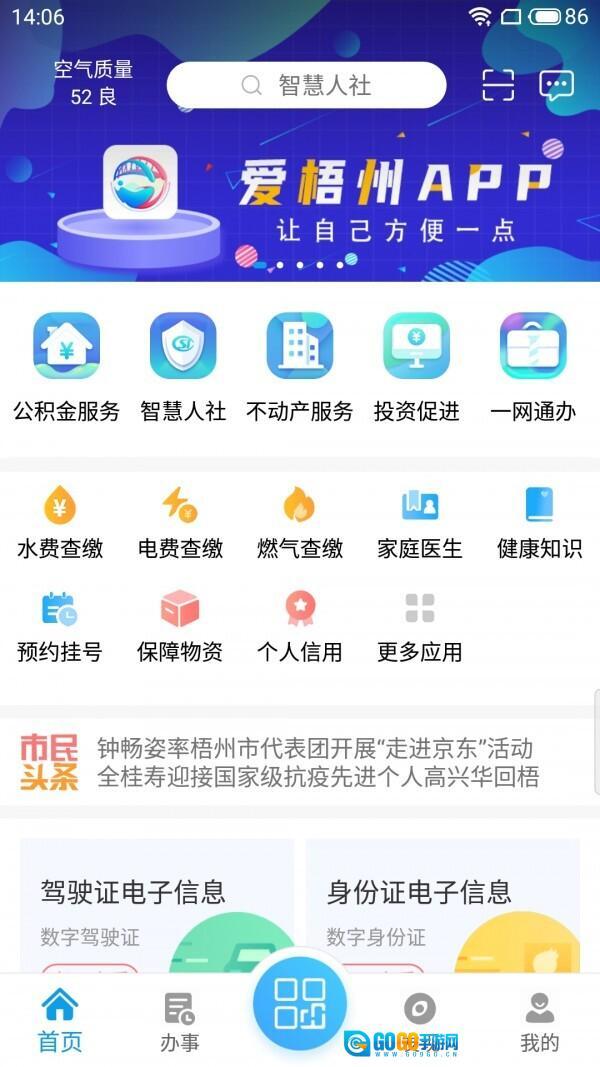
Task: Switch to the 我的 tab
Action: (x=539, y=1022)
